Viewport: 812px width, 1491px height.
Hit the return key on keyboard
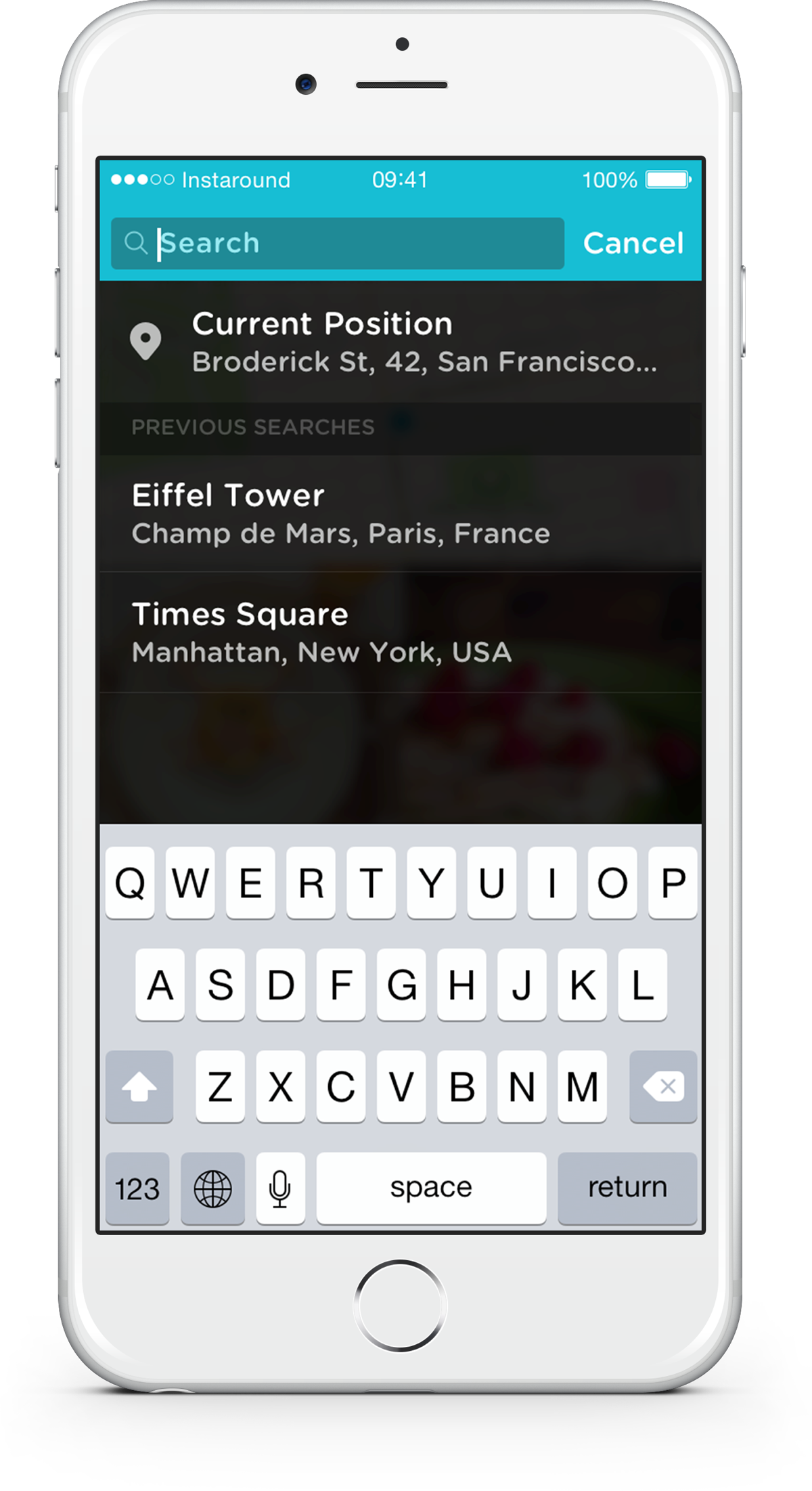tap(627, 1188)
